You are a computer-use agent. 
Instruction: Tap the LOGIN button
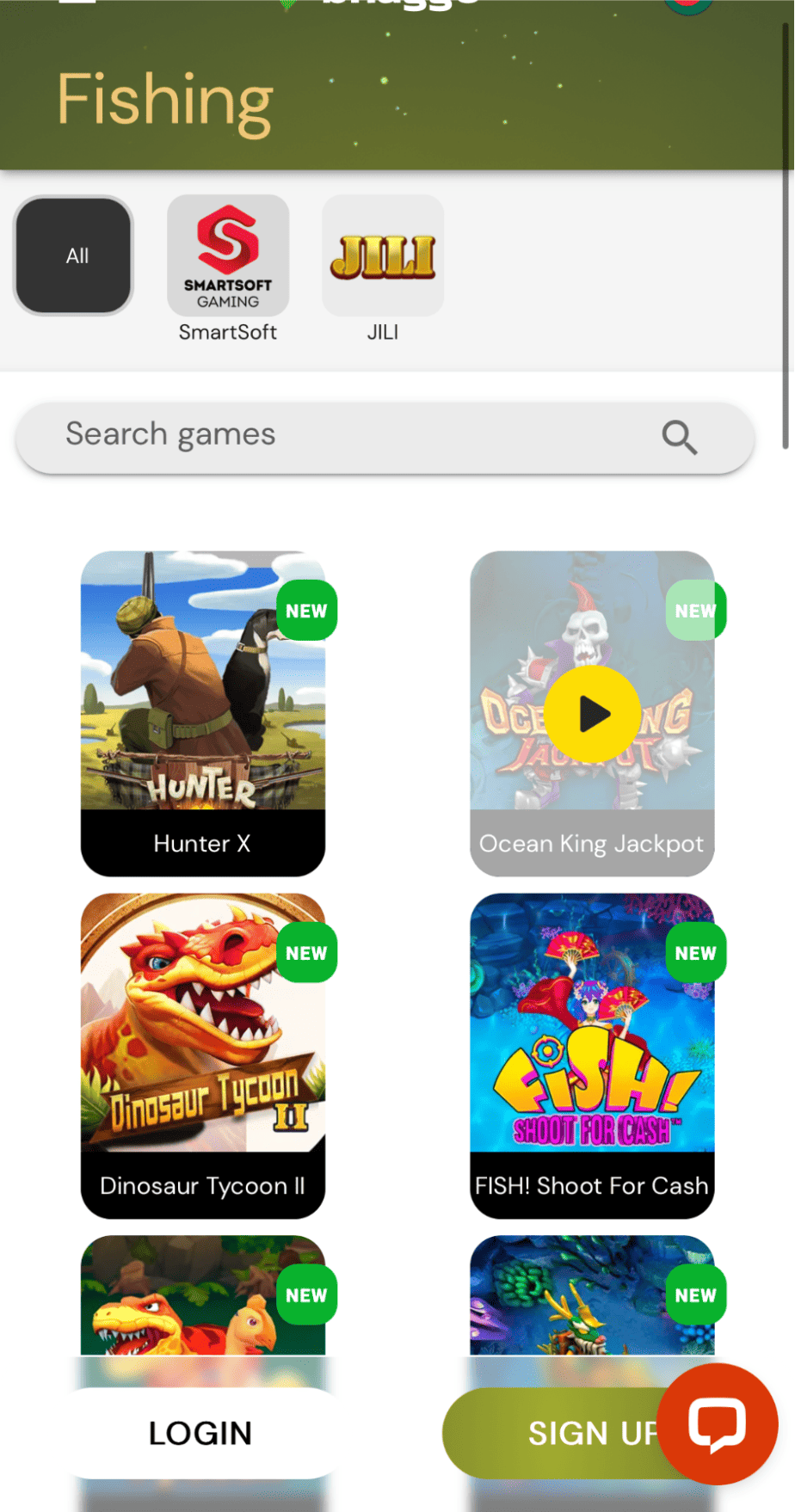click(x=200, y=1433)
